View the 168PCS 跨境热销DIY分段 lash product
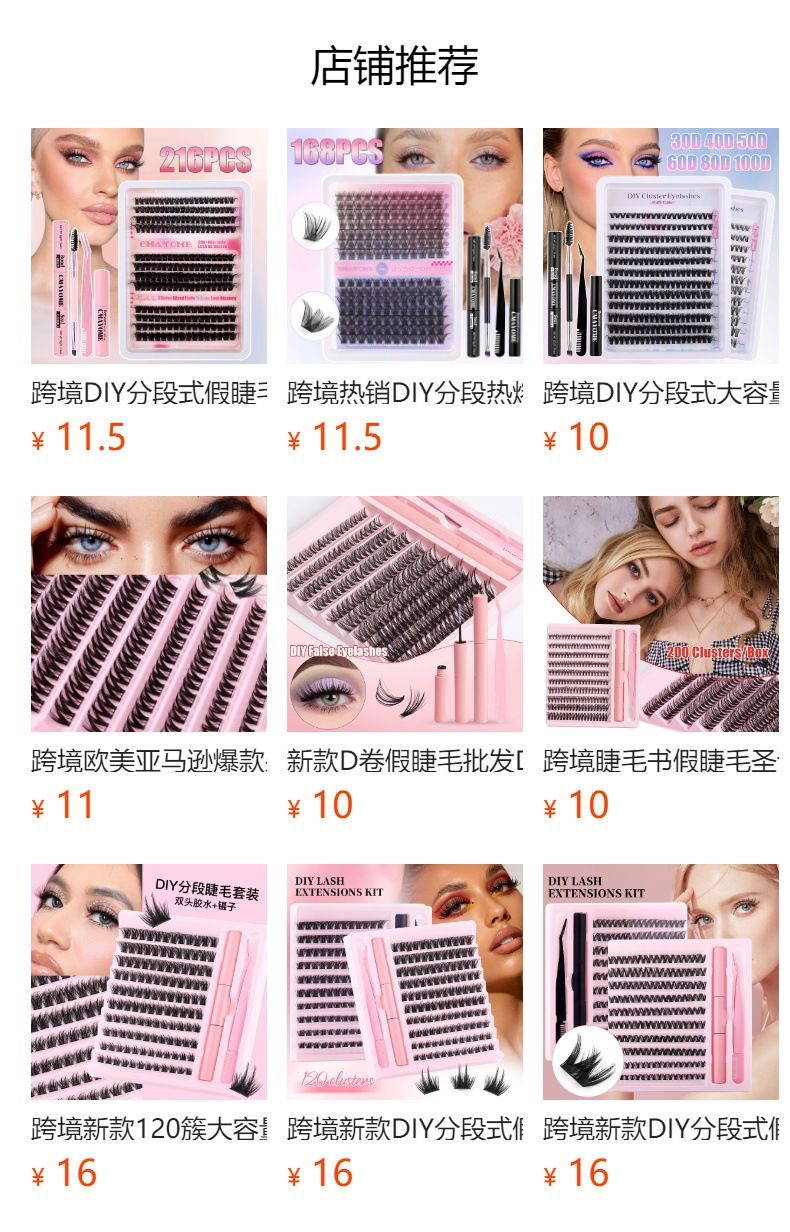The image size is (790, 1232). coord(404,246)
